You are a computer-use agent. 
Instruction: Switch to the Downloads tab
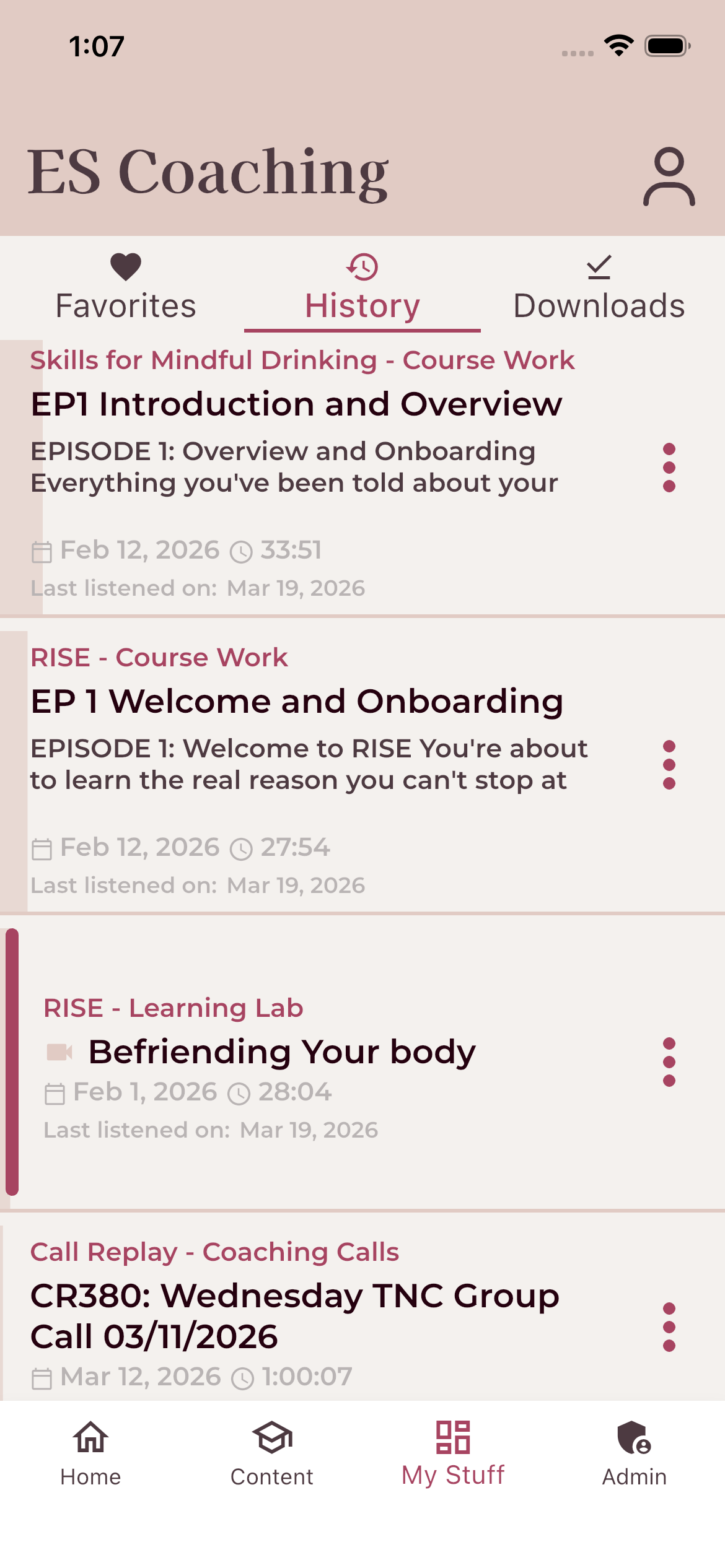coord(599,305)
